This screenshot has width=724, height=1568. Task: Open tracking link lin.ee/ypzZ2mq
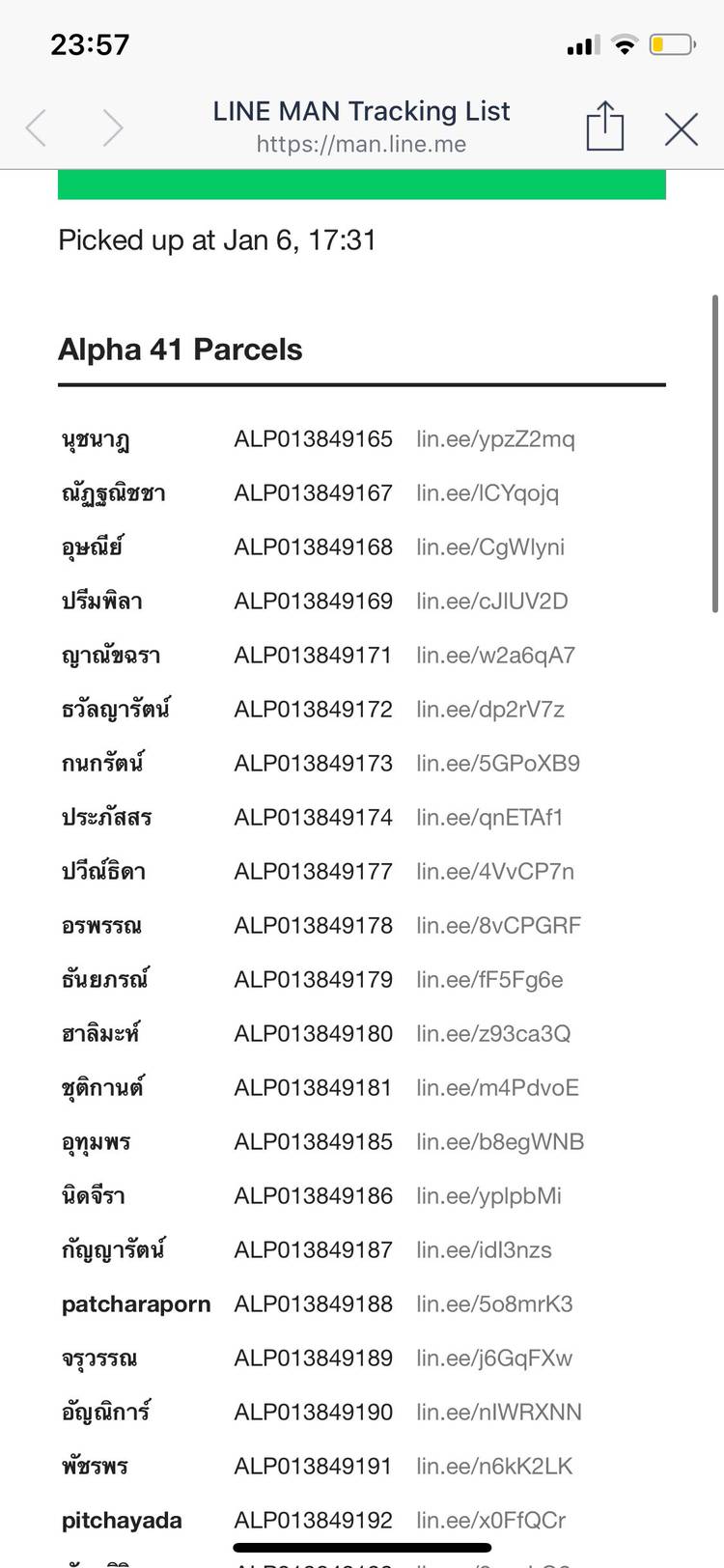coord(495,439)
